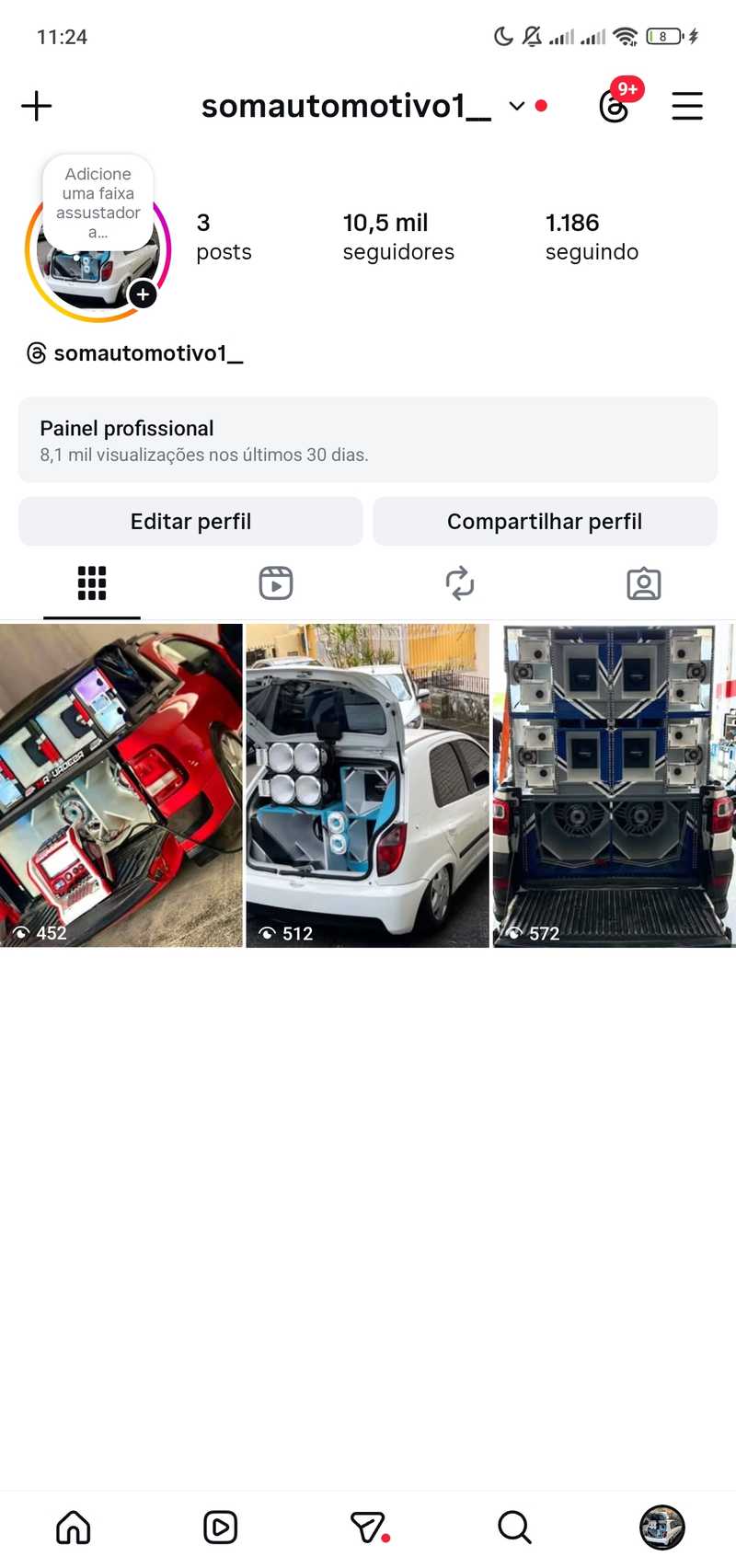736x1568 pixels.
Task: Open the Reels icon in bottom navigation
Action: tap(219, 1526)
